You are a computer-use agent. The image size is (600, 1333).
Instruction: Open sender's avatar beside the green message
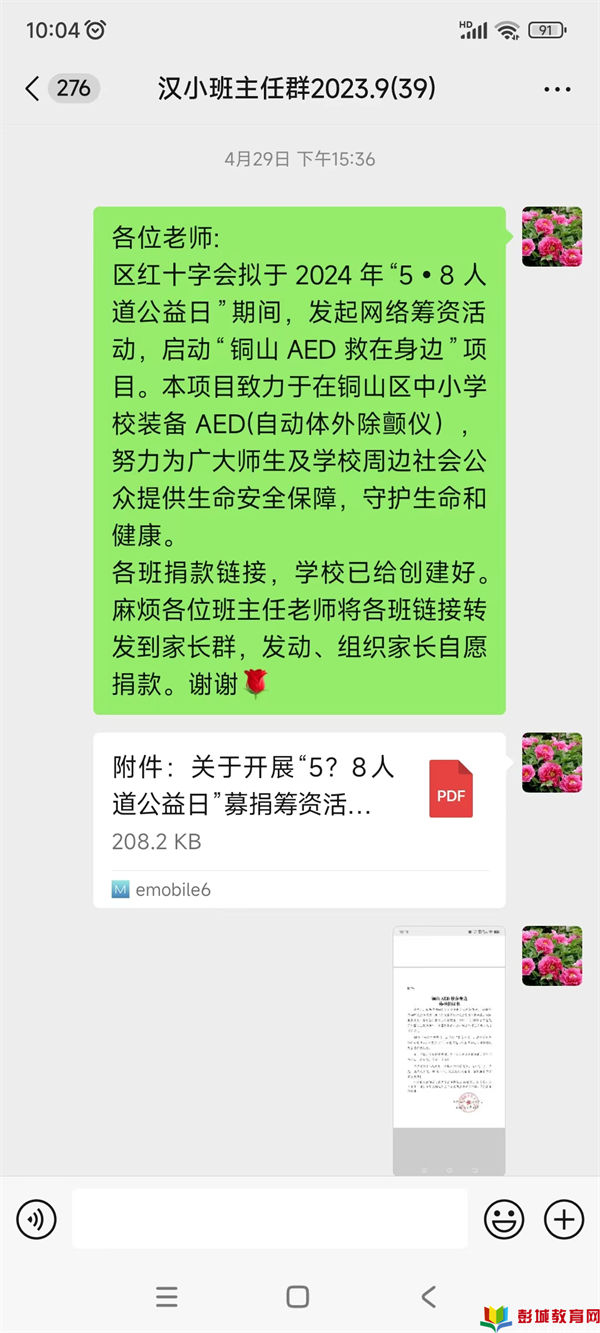click(x=552, y=237)
